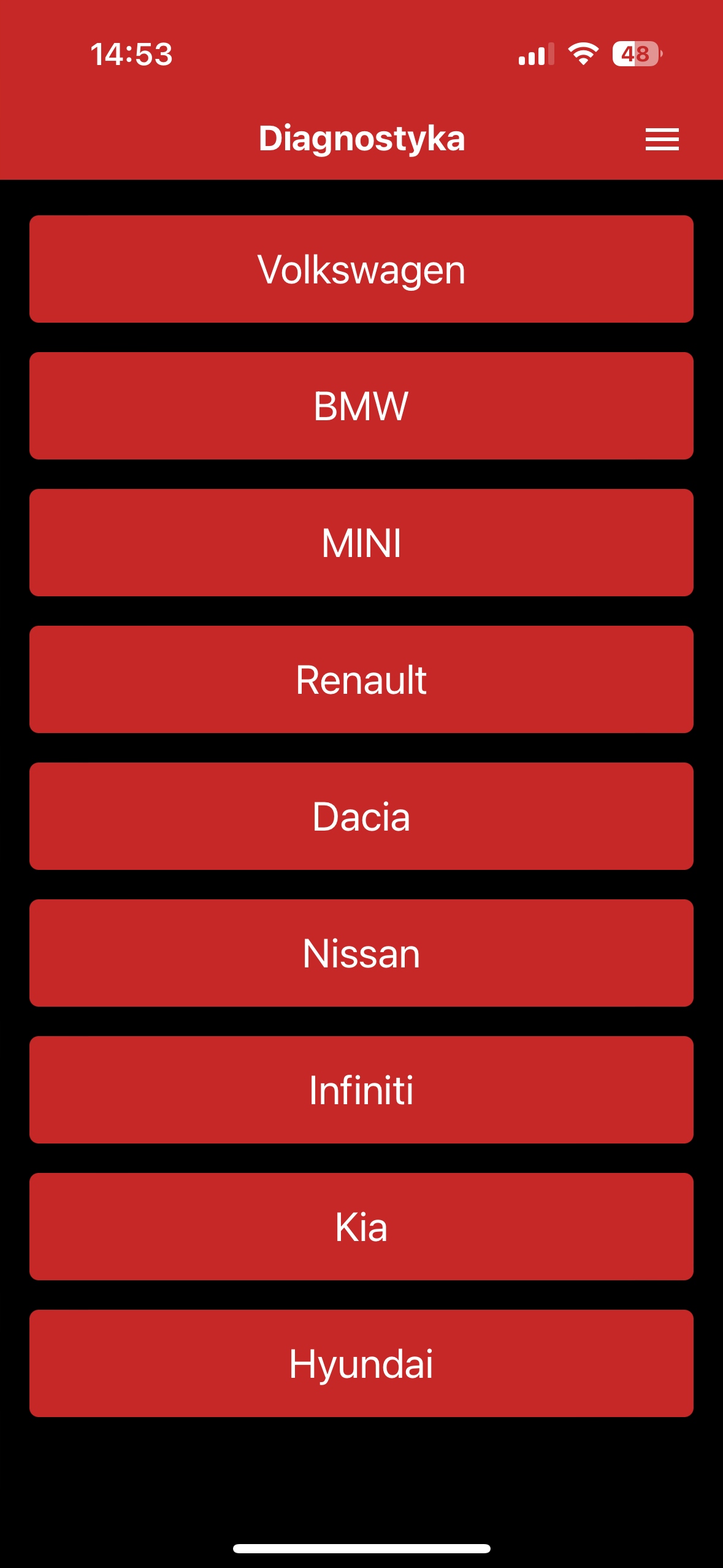The height and width of the screenshot is (1568, 723).
Task: Tap the MINI button
Action: pyautogui.click(x=361, y=542)
